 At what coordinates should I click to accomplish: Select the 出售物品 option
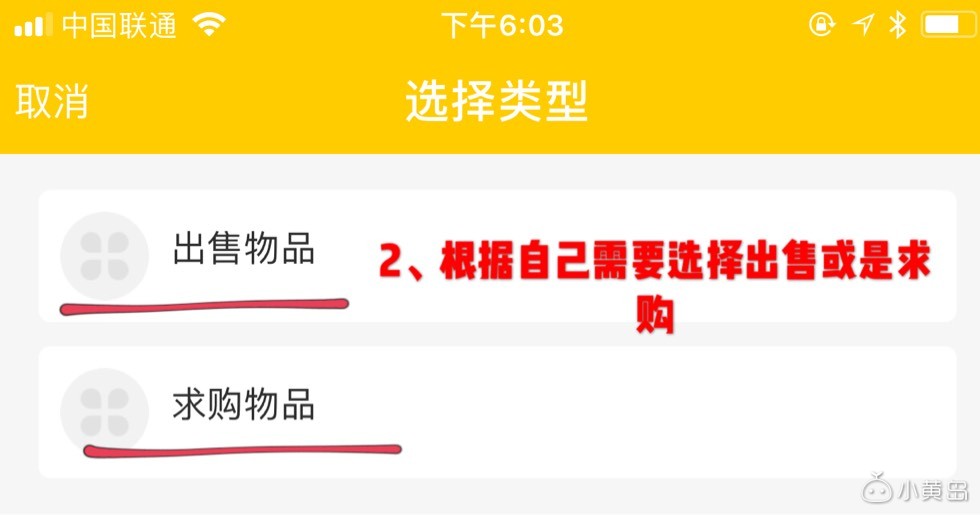pyautogui.click(x=243, y=249)
